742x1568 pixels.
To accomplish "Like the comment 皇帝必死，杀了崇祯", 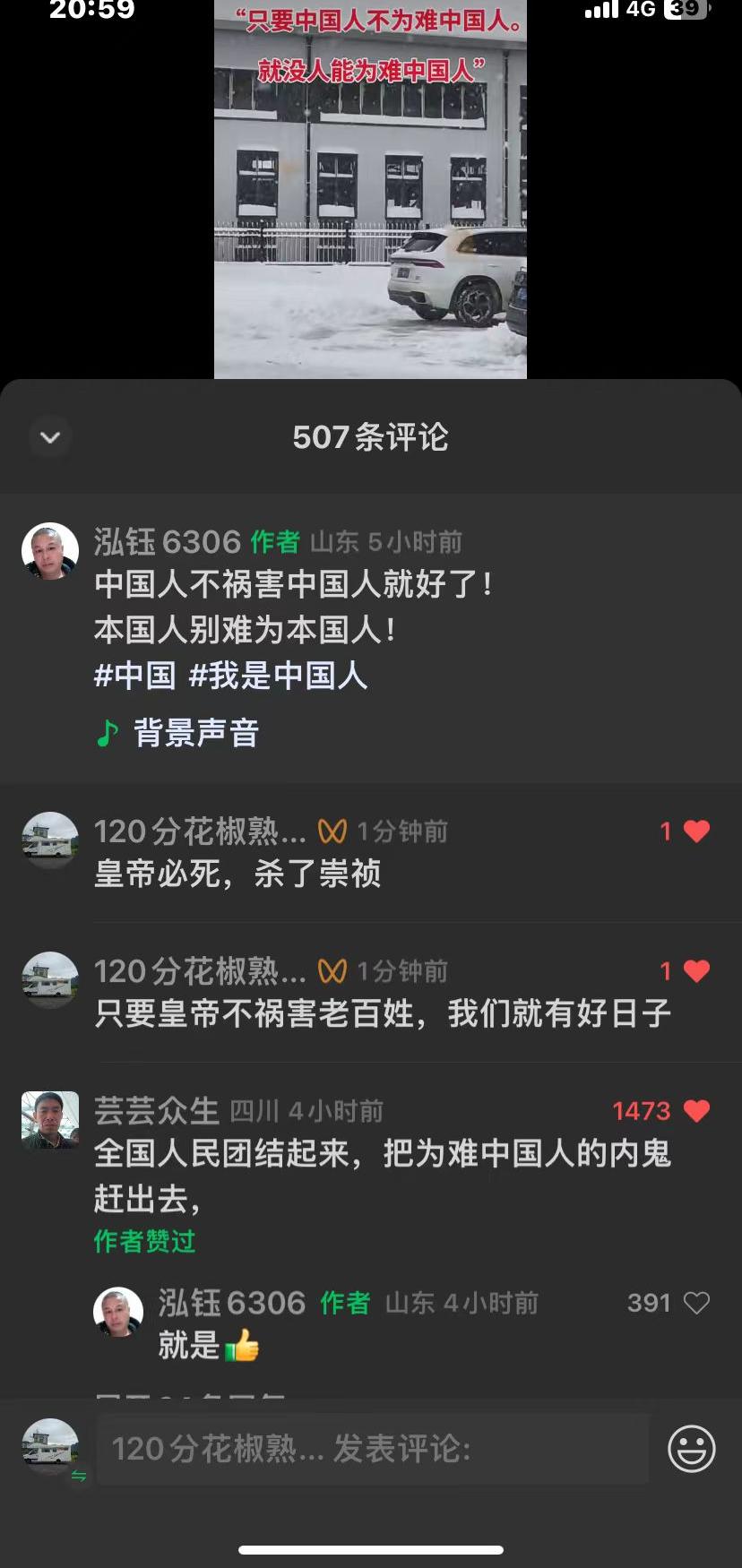I will coord(695,831).
